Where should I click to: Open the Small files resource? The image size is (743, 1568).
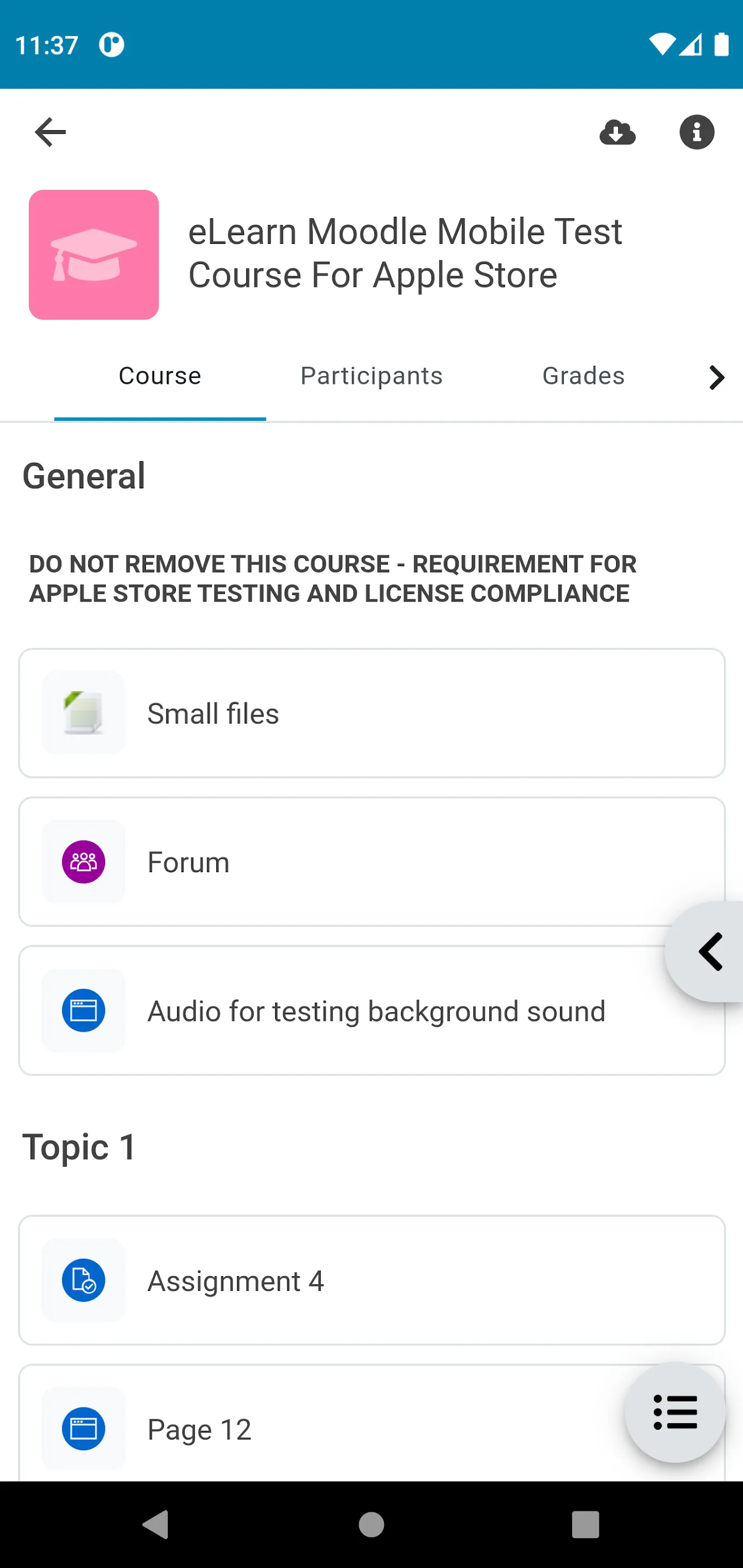(371, 713)
